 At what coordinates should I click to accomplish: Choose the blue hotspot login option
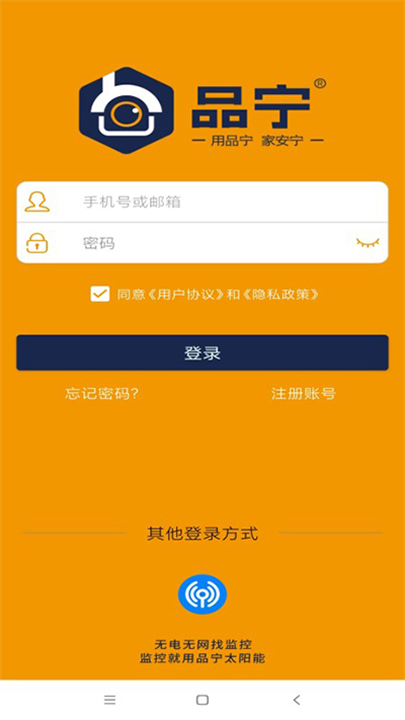click(x=202, y=594)
